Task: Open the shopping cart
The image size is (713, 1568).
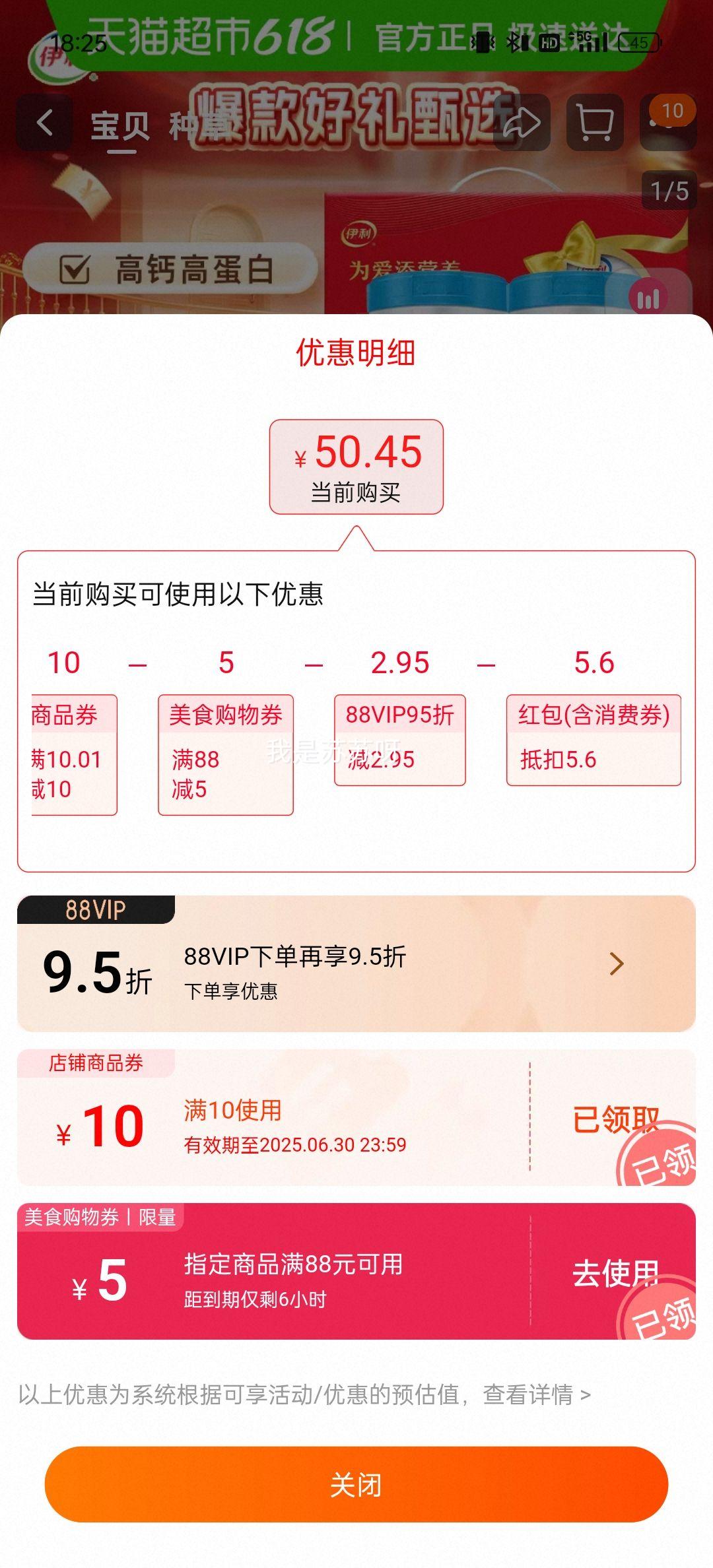Action: click(x=594, y=122)
